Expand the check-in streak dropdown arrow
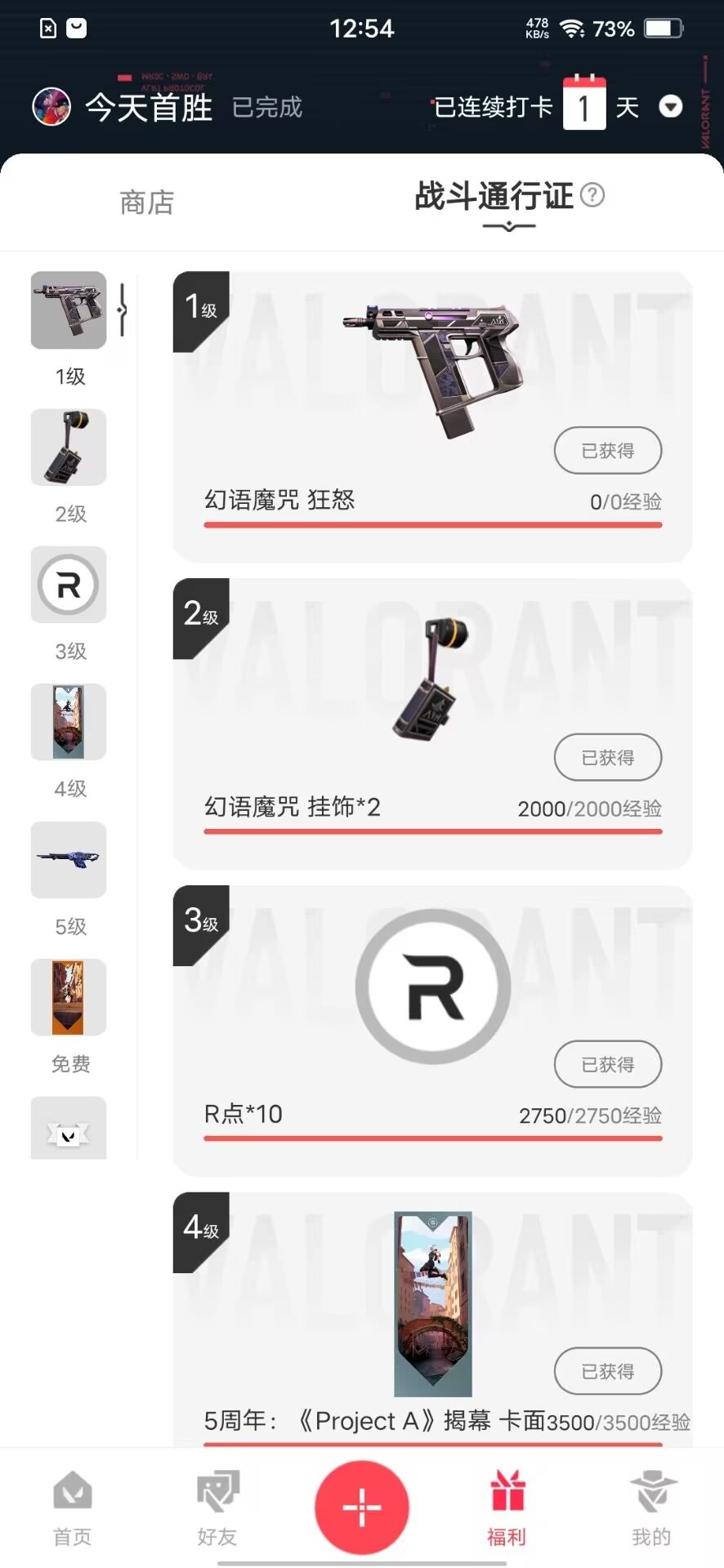Viewport: 724px width, 1568px height. [671, 107]
